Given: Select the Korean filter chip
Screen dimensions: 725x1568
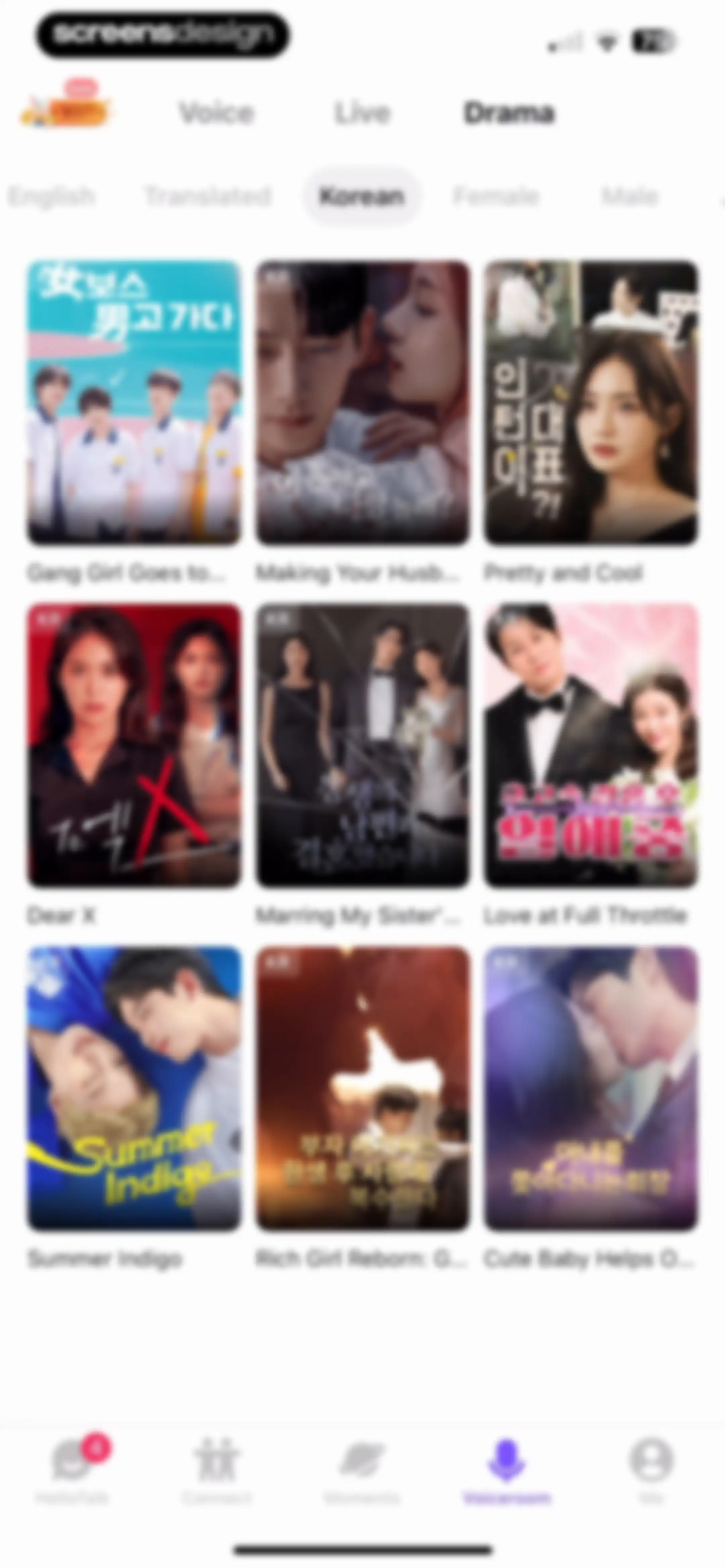Looking at the screenshot, I should [362, 197].
